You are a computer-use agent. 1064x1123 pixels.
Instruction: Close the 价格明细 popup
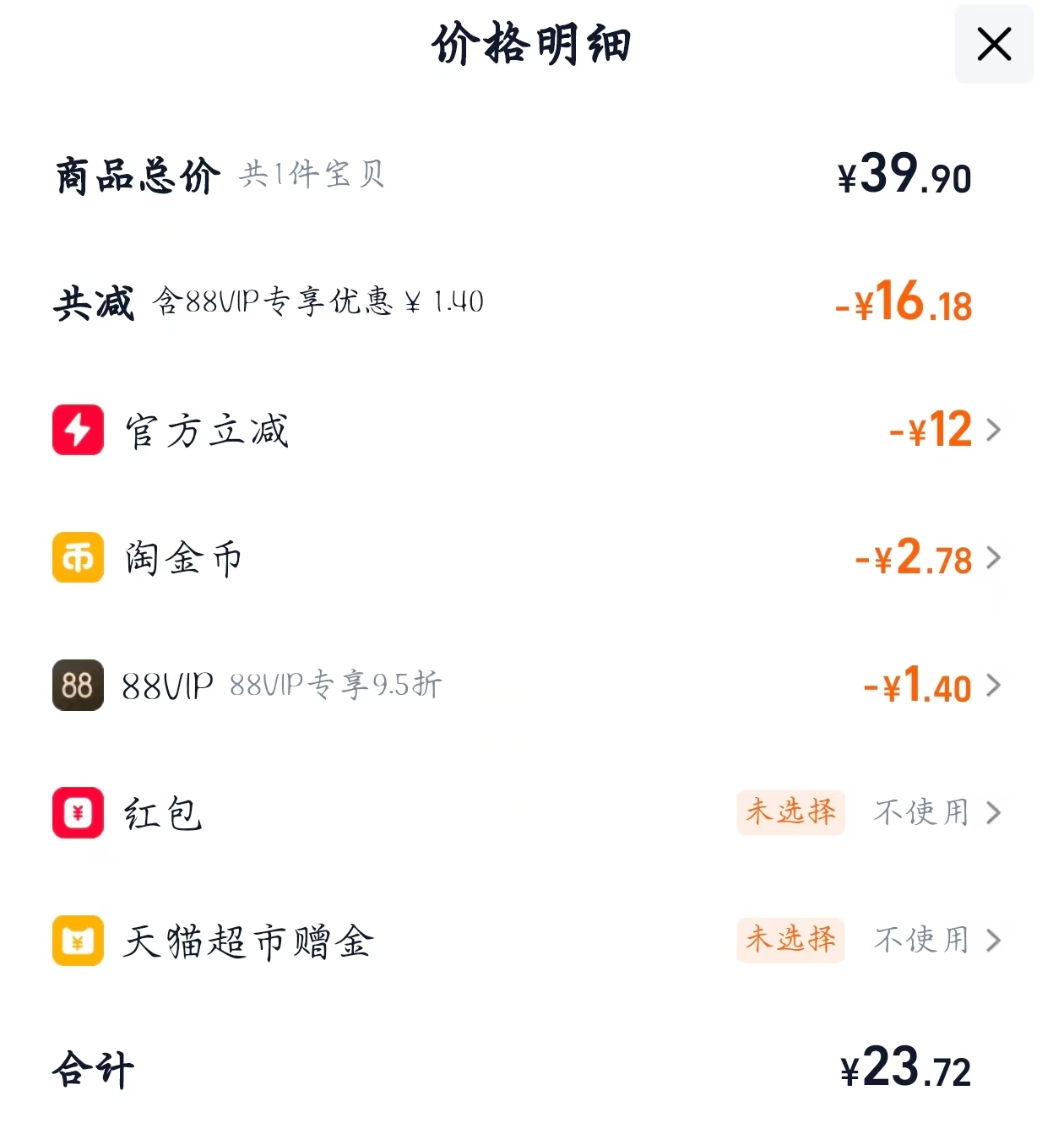click(994, 46)
